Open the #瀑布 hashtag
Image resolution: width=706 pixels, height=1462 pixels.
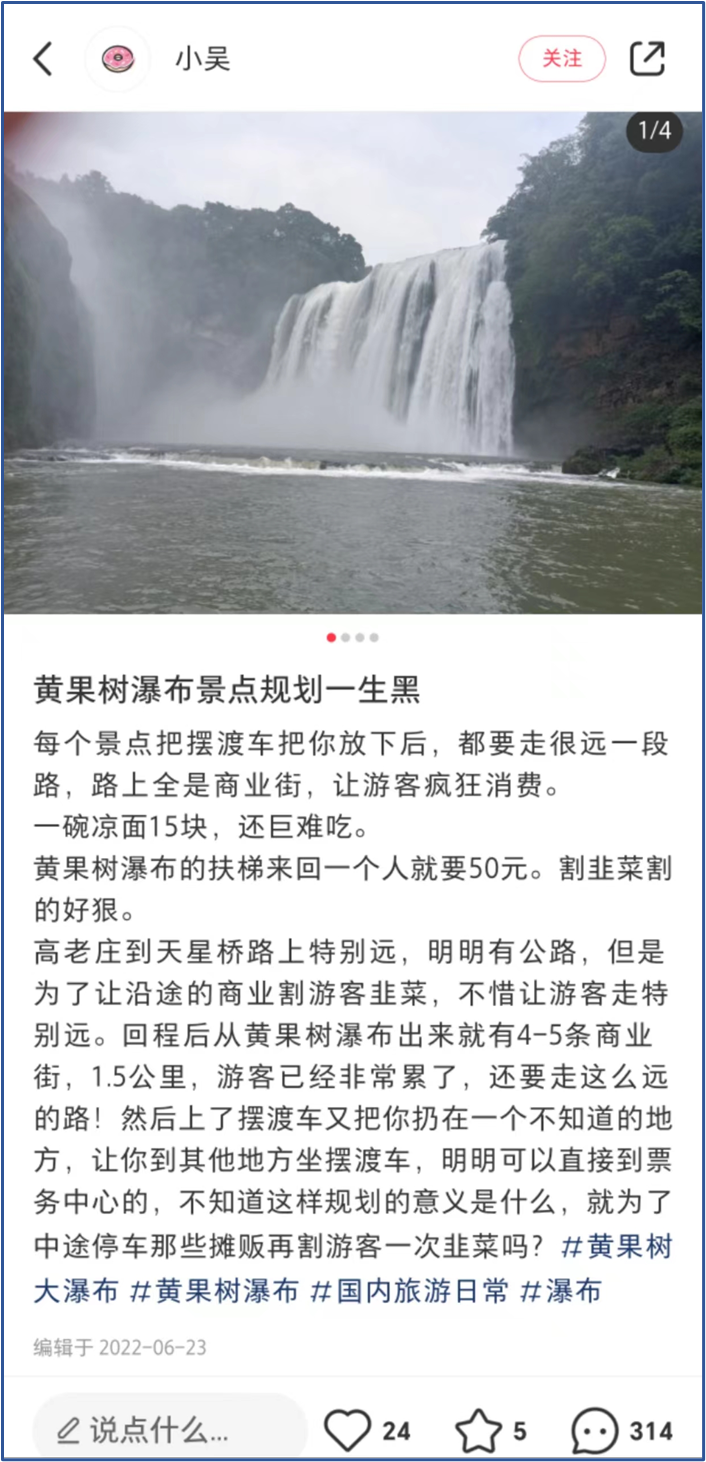coord(562,1290)
